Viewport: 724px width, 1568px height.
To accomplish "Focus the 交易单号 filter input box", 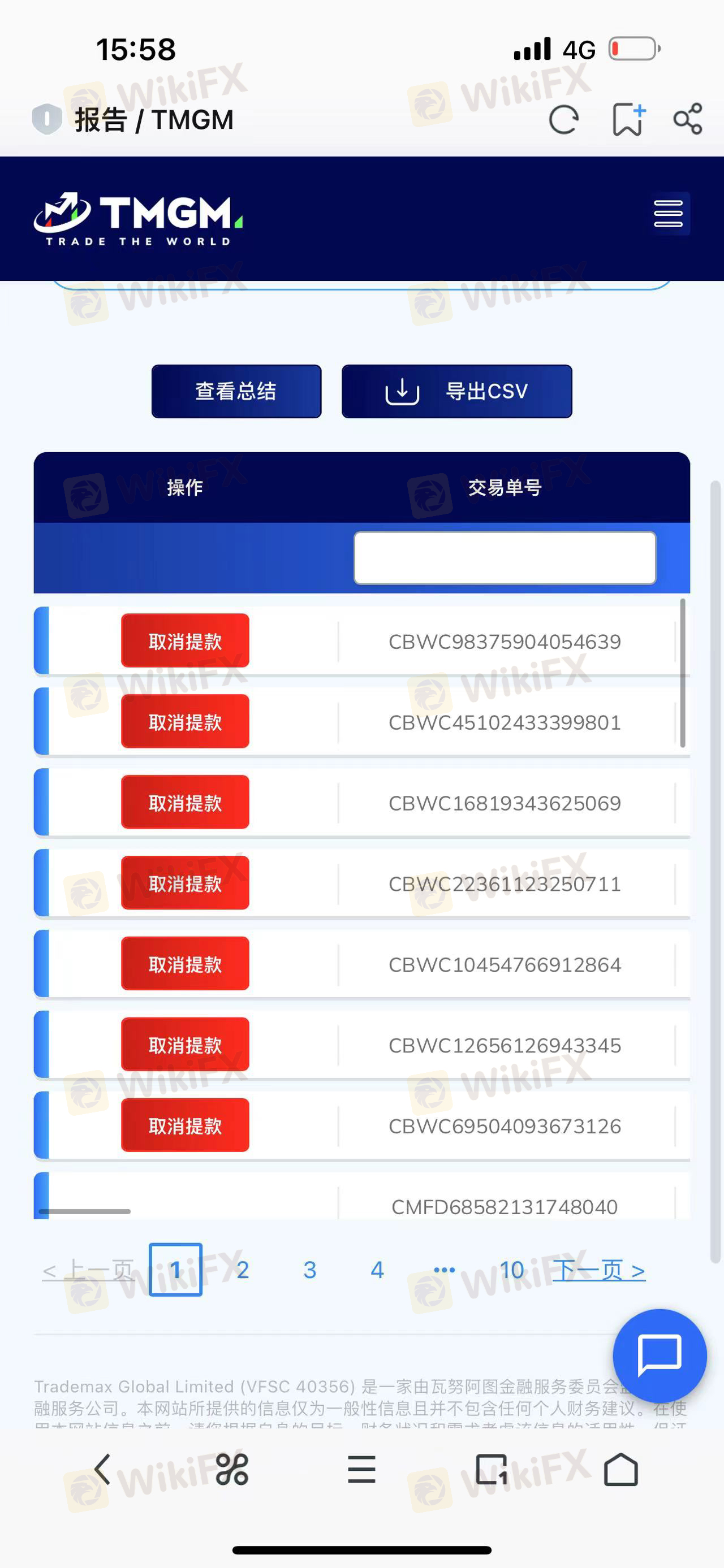I will pos(505,558).
